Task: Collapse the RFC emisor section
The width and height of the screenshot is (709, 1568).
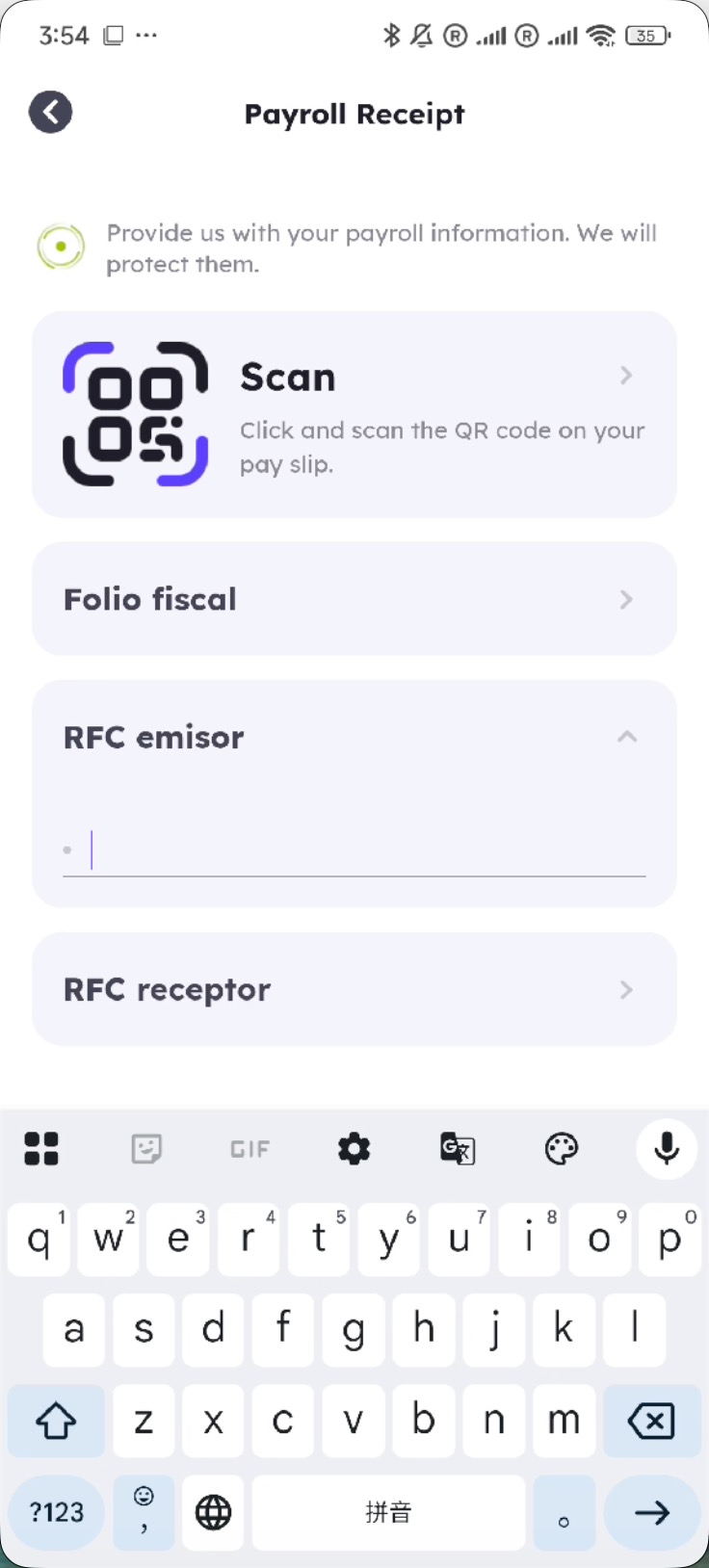Action: pos(627,737)
